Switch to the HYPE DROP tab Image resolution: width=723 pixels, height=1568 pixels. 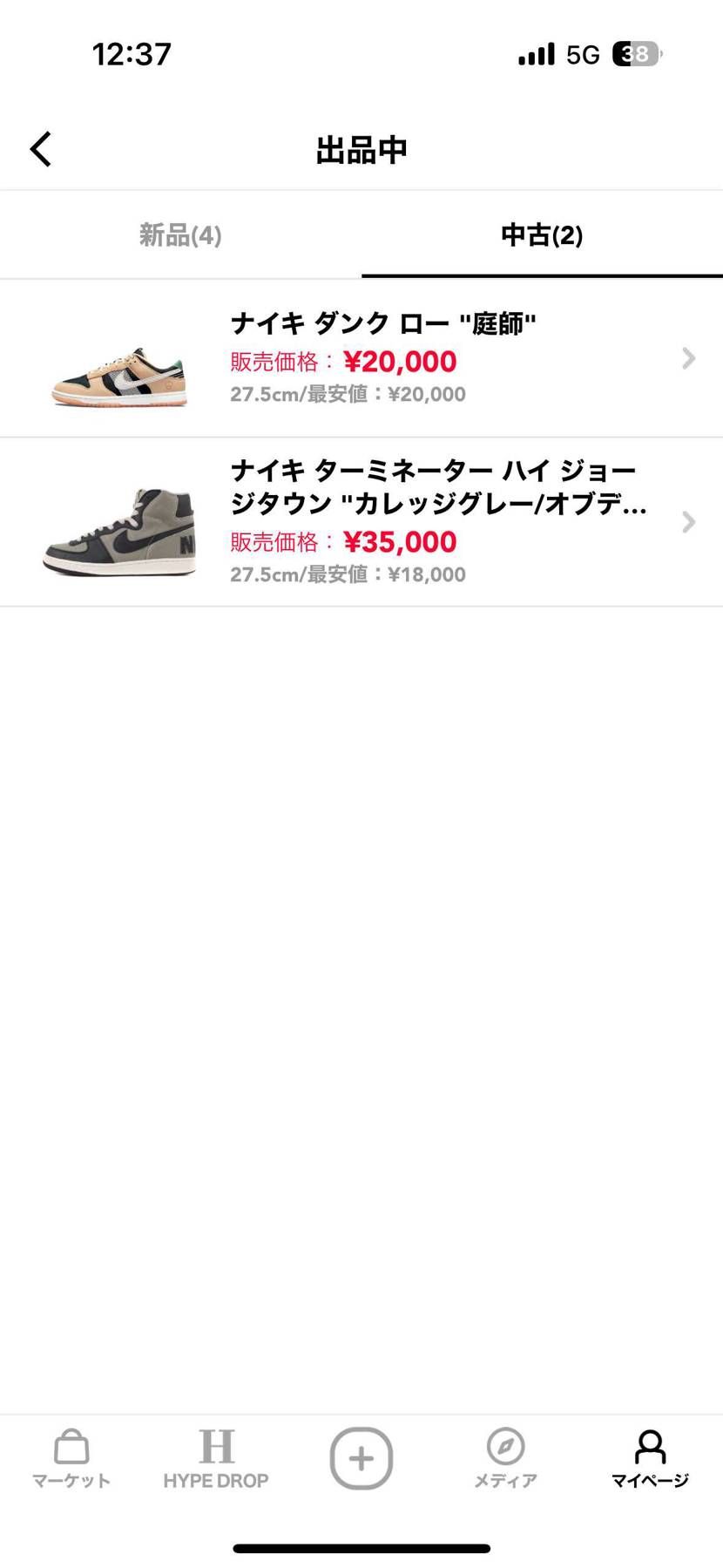tap(216, 1459)
